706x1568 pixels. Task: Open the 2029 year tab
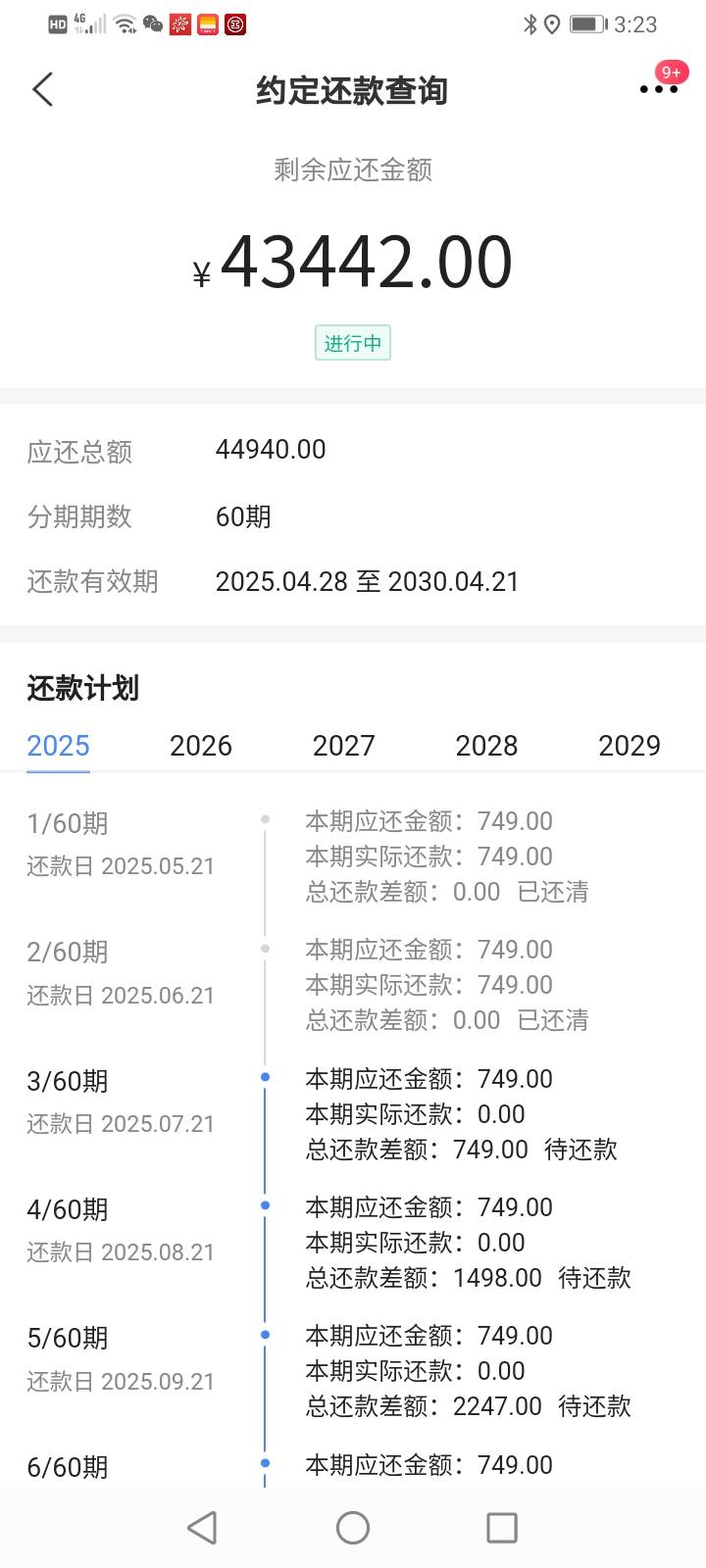(x=630, y=746)
